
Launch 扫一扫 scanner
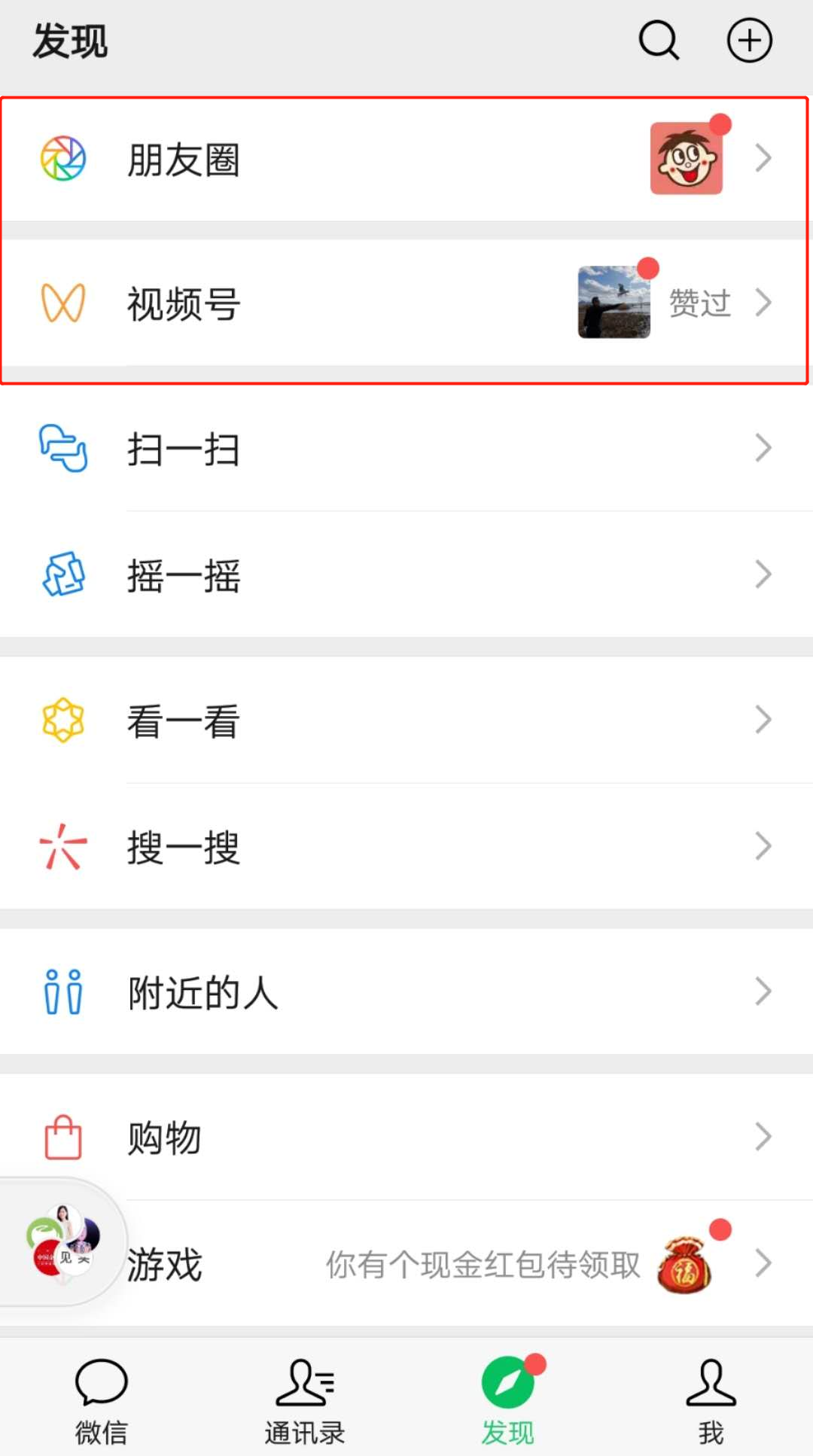406,449
